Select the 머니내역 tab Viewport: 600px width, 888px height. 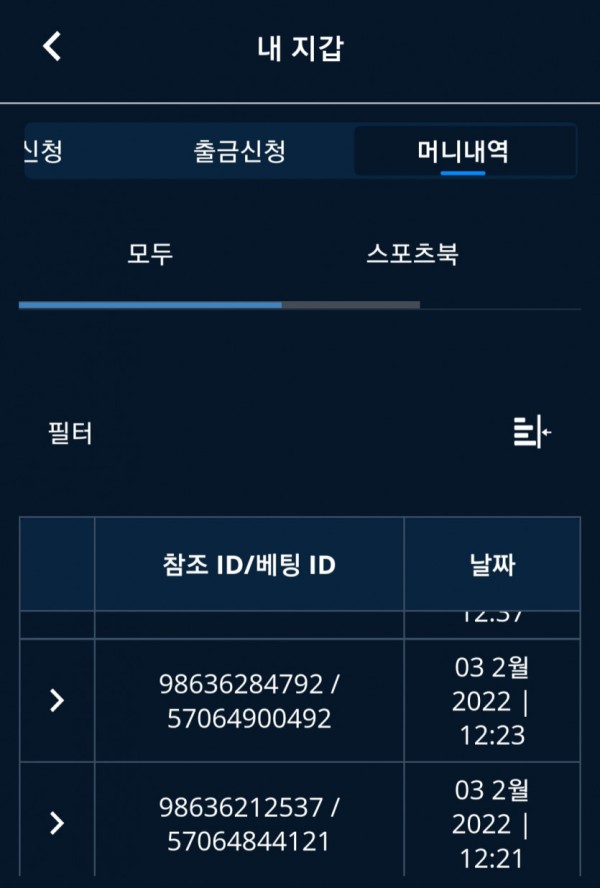[463, 152]
